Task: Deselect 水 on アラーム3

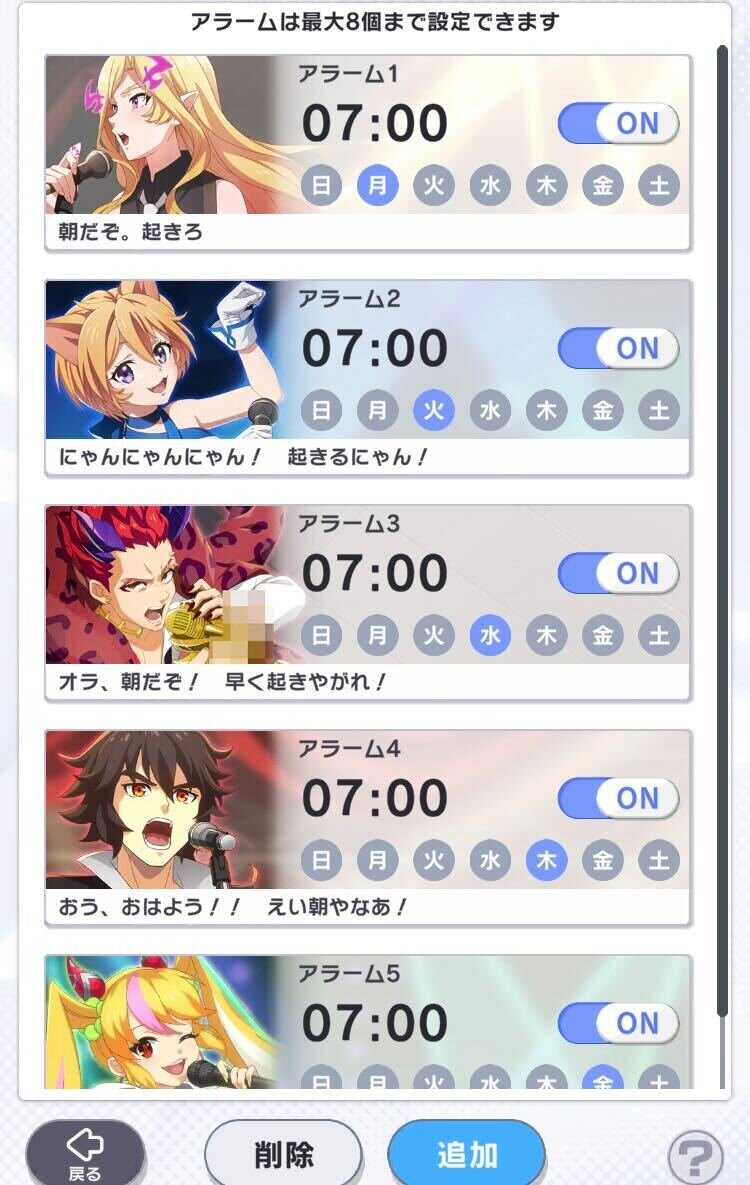Action: pyautogui.click(x=490, y=635)
